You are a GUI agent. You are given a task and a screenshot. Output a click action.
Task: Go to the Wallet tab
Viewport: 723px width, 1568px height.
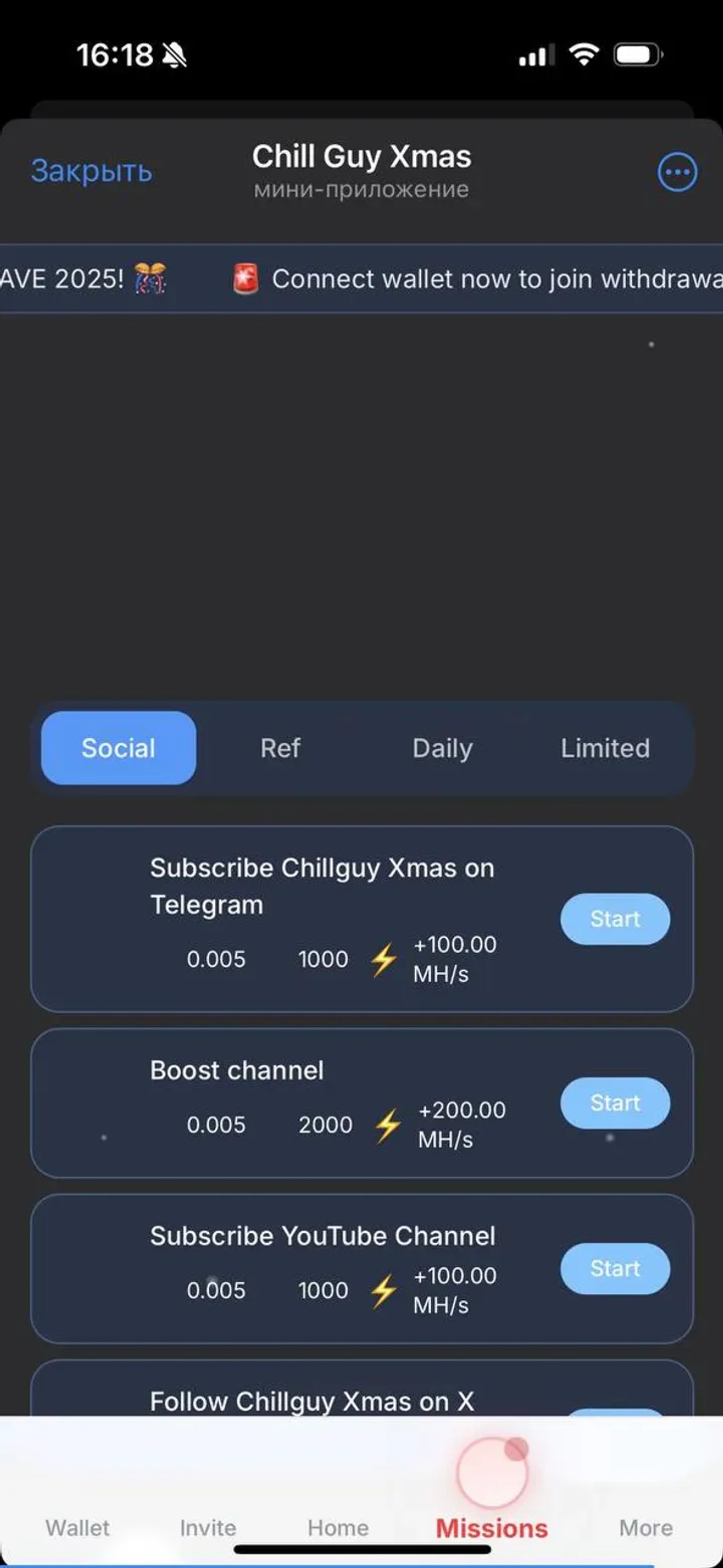pyautogui.click(x=77, y=1527)
